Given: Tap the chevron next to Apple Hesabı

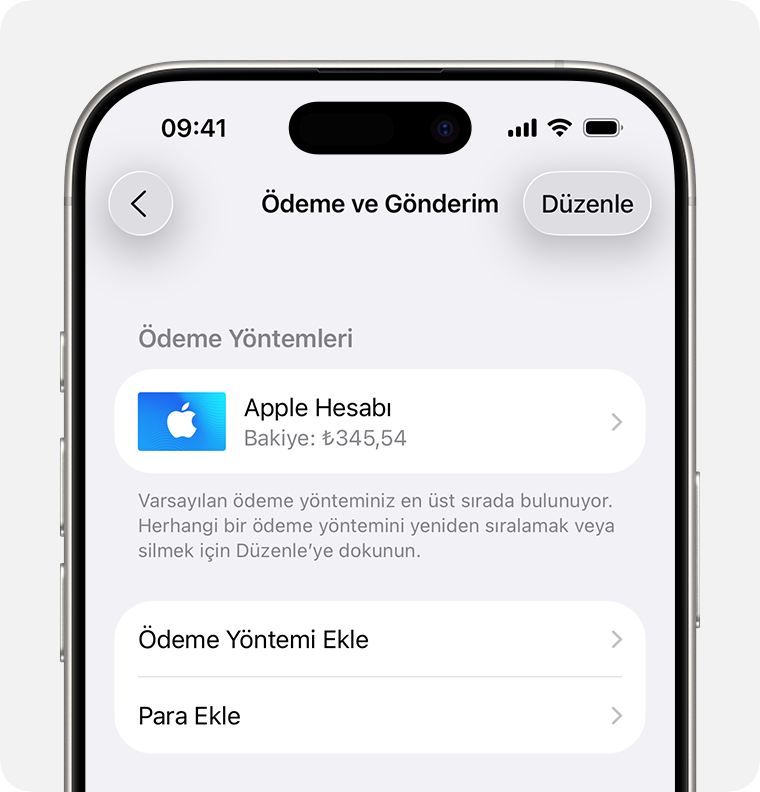Looking at the screenshot, I should pos(616,421).
